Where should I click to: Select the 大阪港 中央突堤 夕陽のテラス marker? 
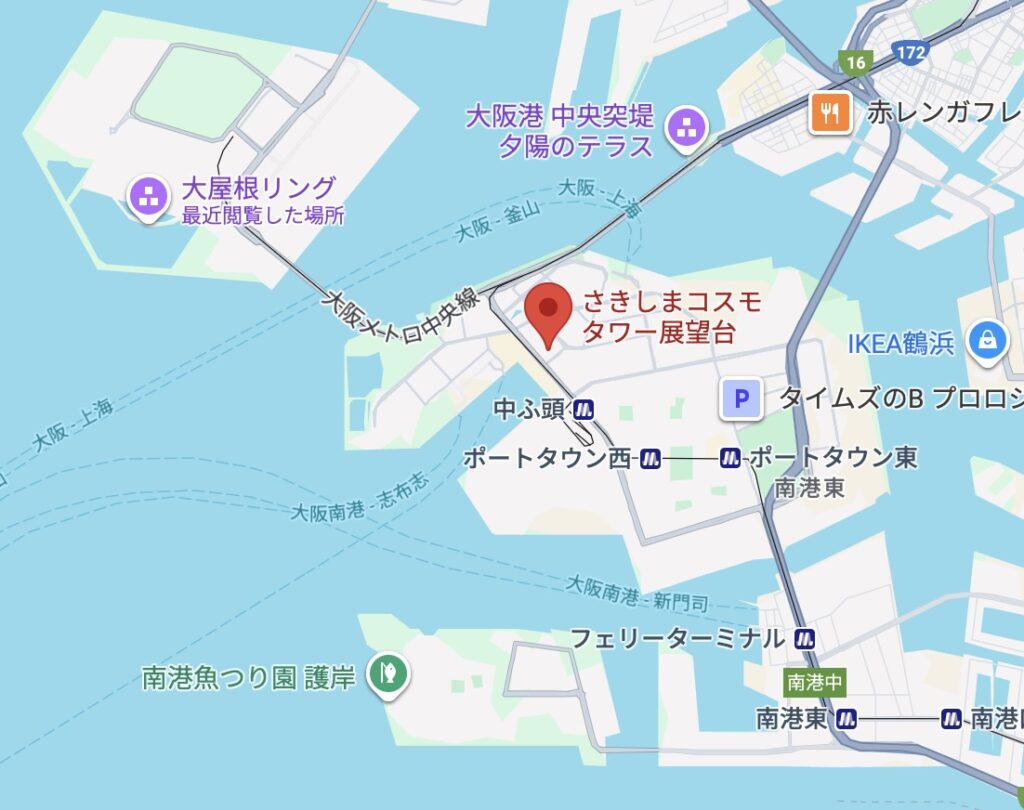(687, 127)
